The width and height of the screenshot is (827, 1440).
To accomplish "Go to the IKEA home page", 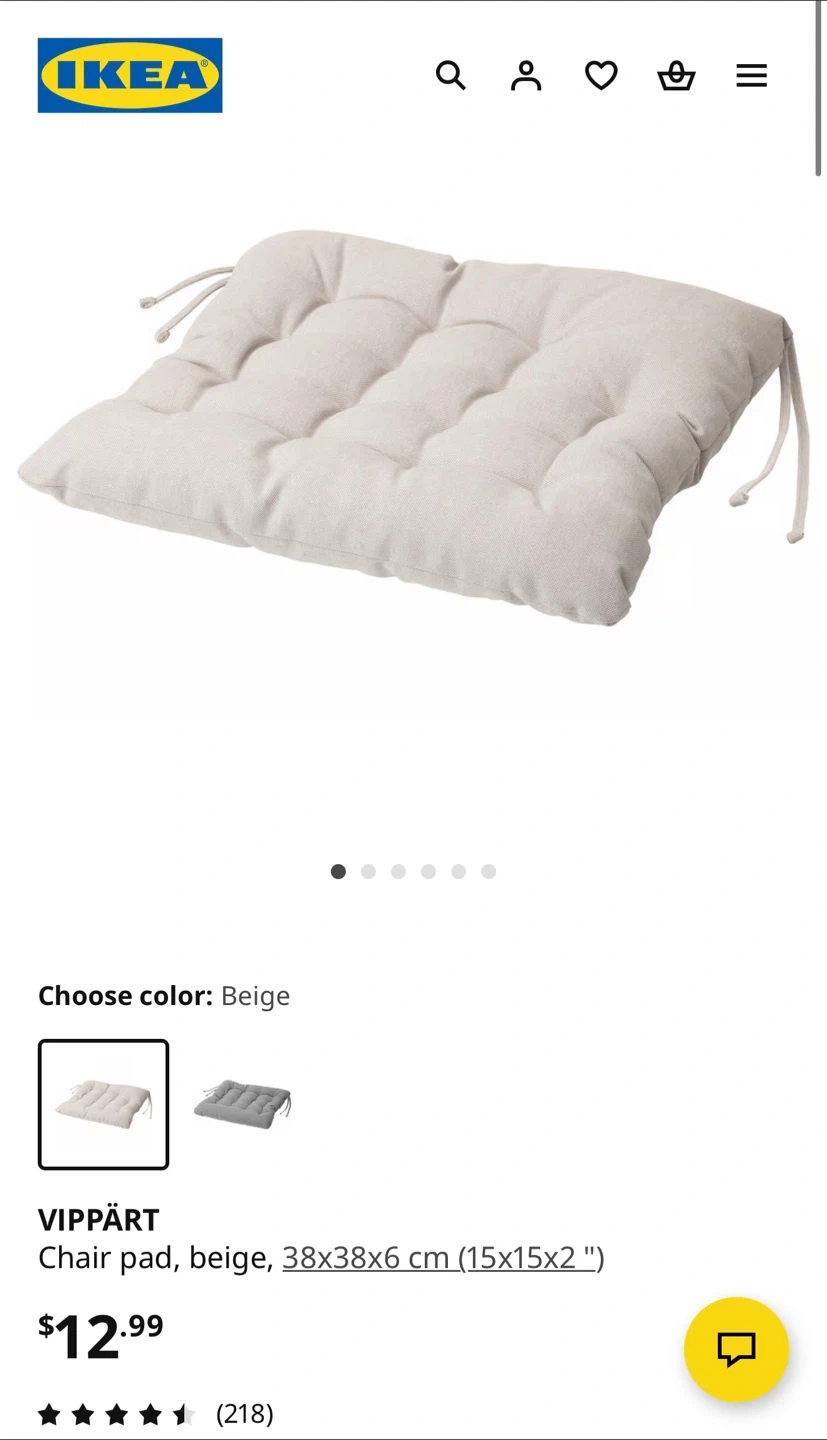I will pos(130,76).
